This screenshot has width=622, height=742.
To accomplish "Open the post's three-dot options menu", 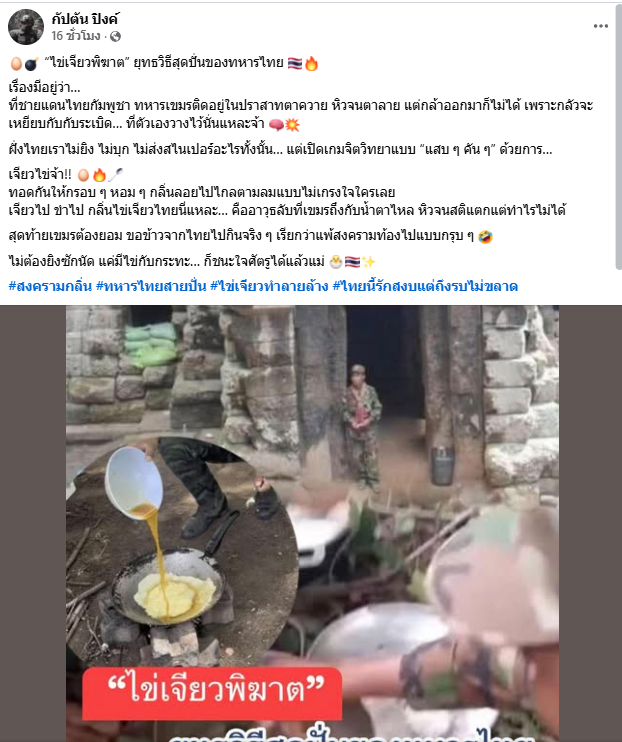I will pos(599,25).
